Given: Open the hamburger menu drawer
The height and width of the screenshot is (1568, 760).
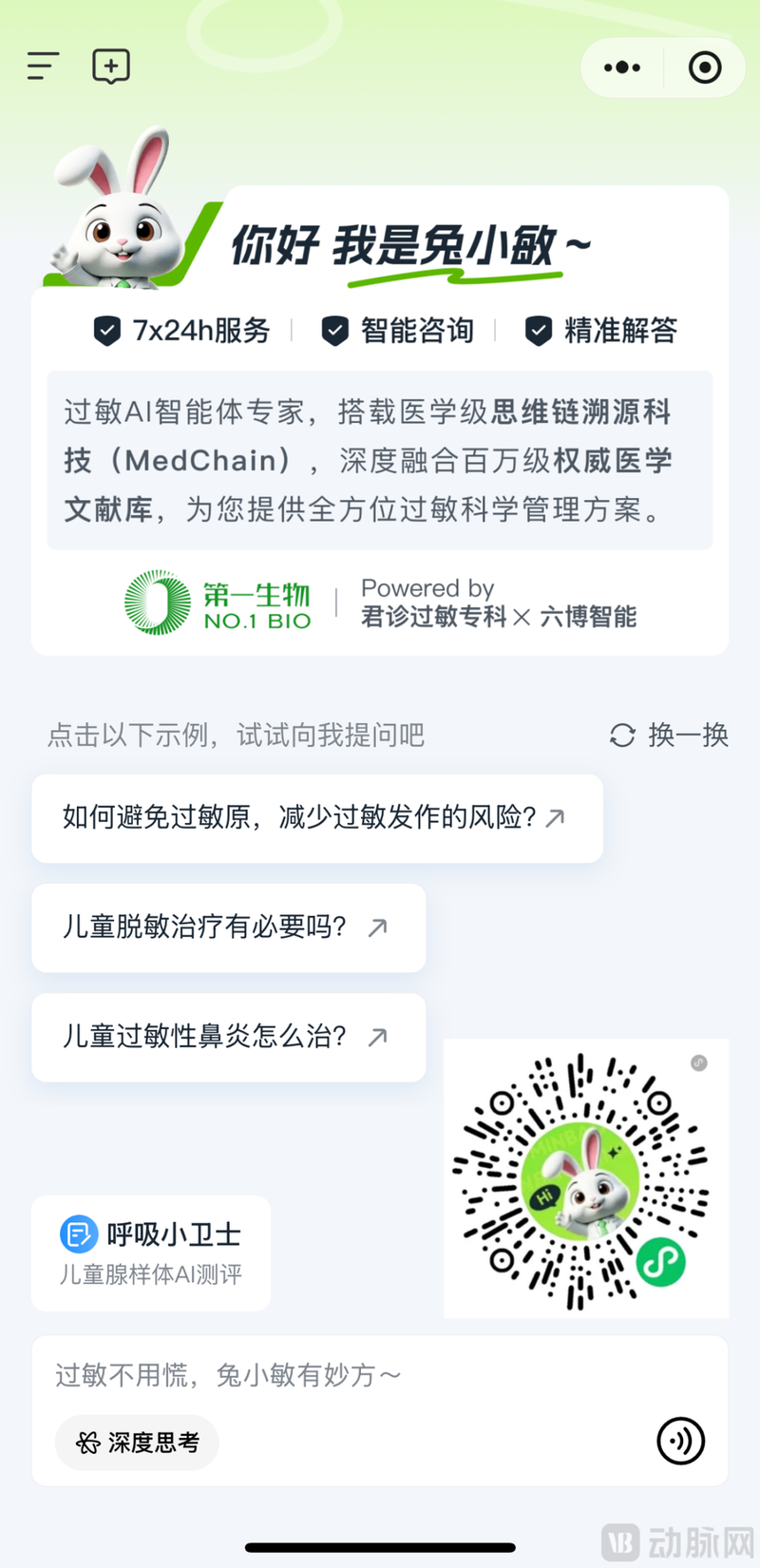Looking at the screenshot, I should [43, 67].
